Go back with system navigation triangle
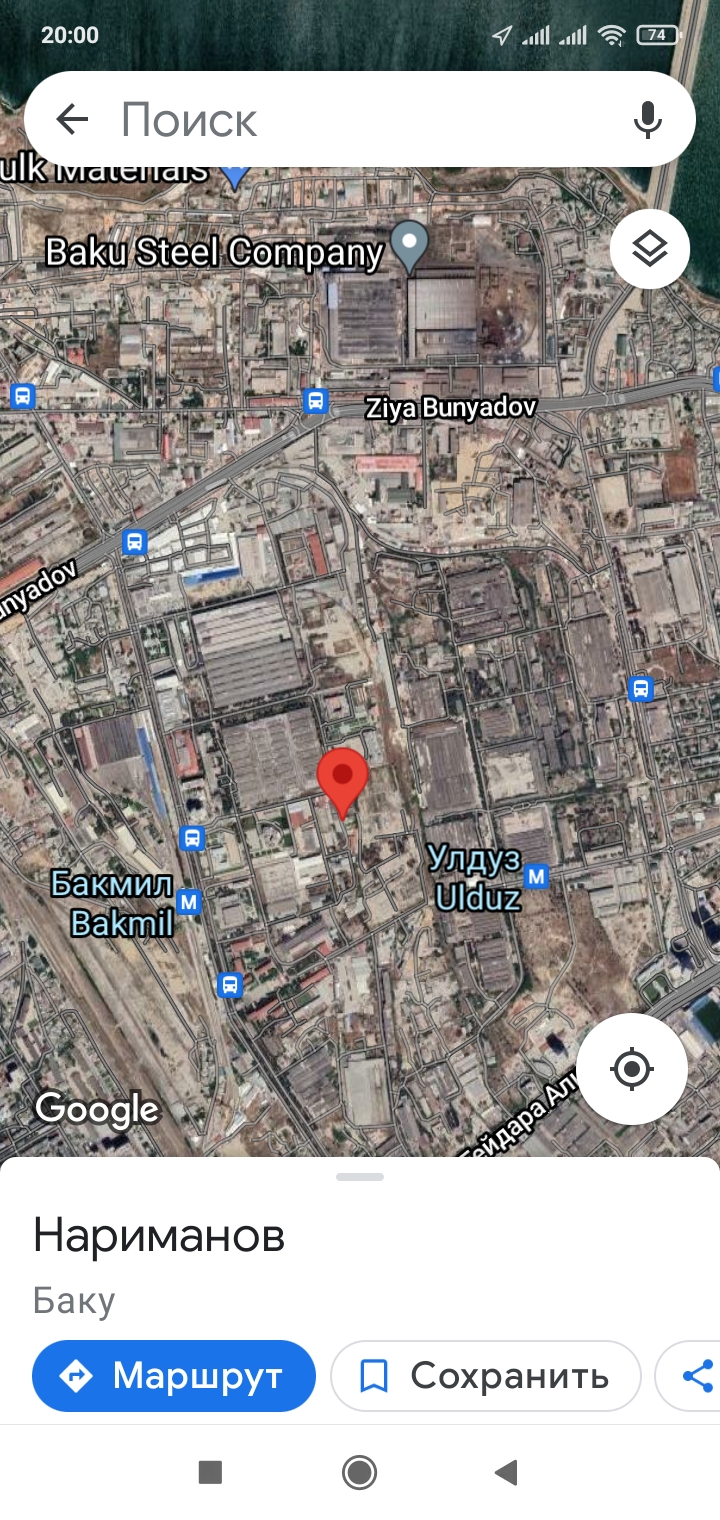The width and height of the screenshot is (720, 1520). click(x=506, y=1472)
